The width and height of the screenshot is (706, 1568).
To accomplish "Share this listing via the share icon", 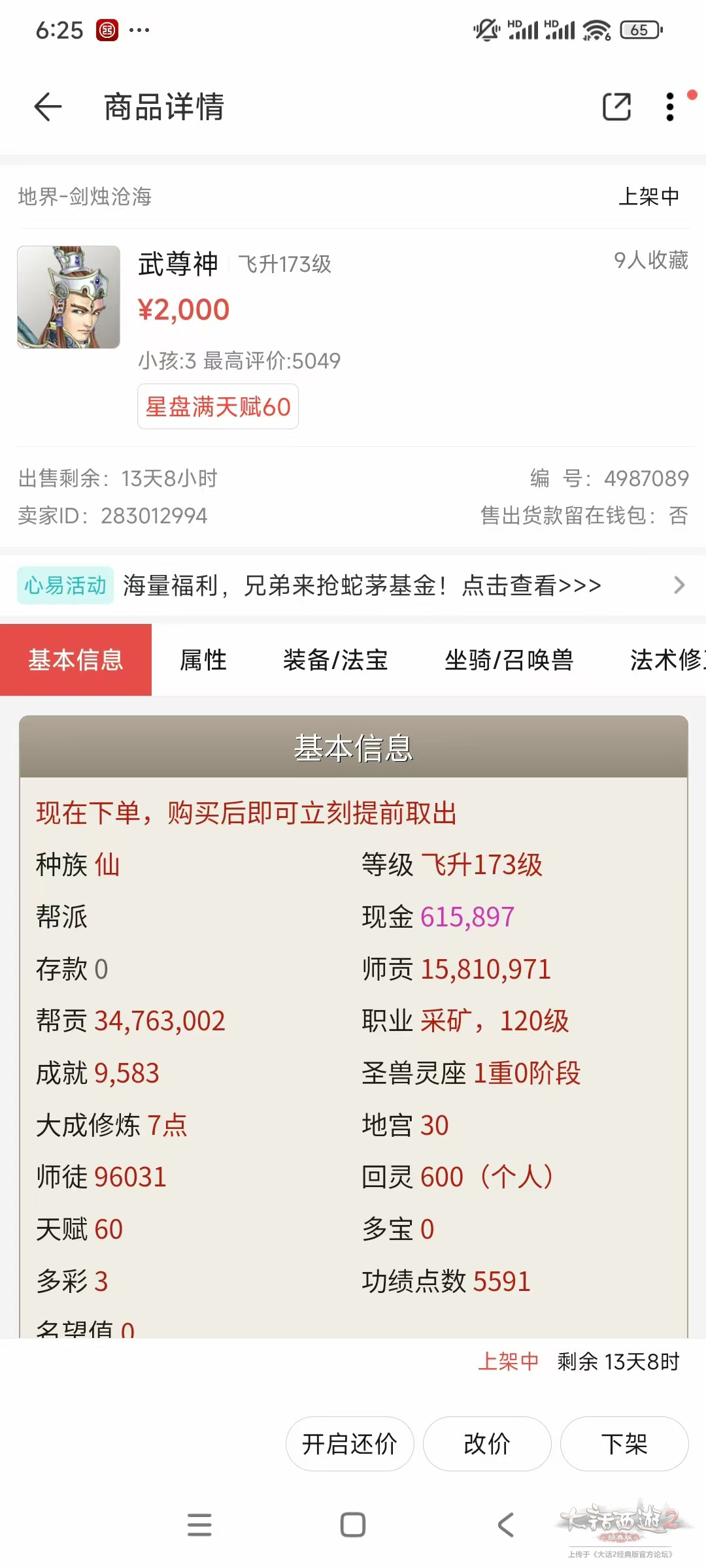I will (616, 106).
